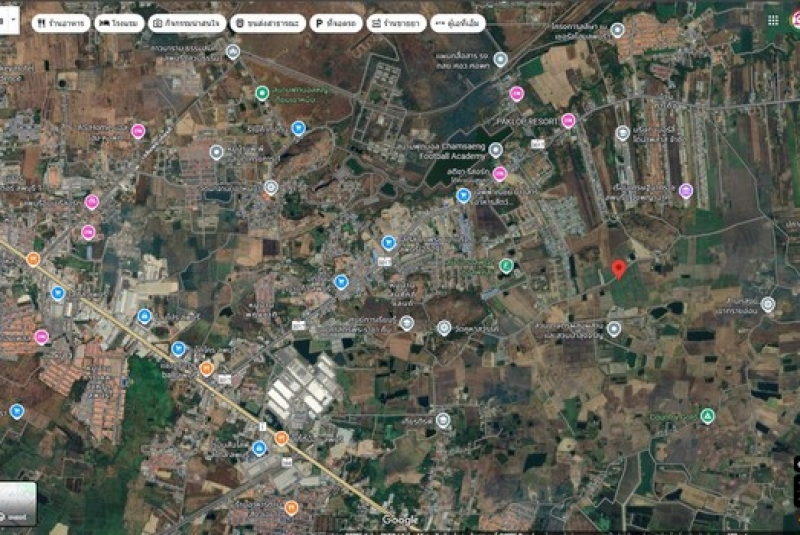Select the โรงแรม hotels chip
The height and width of the screenshot is (535, 800).
(x=119, y=23)
